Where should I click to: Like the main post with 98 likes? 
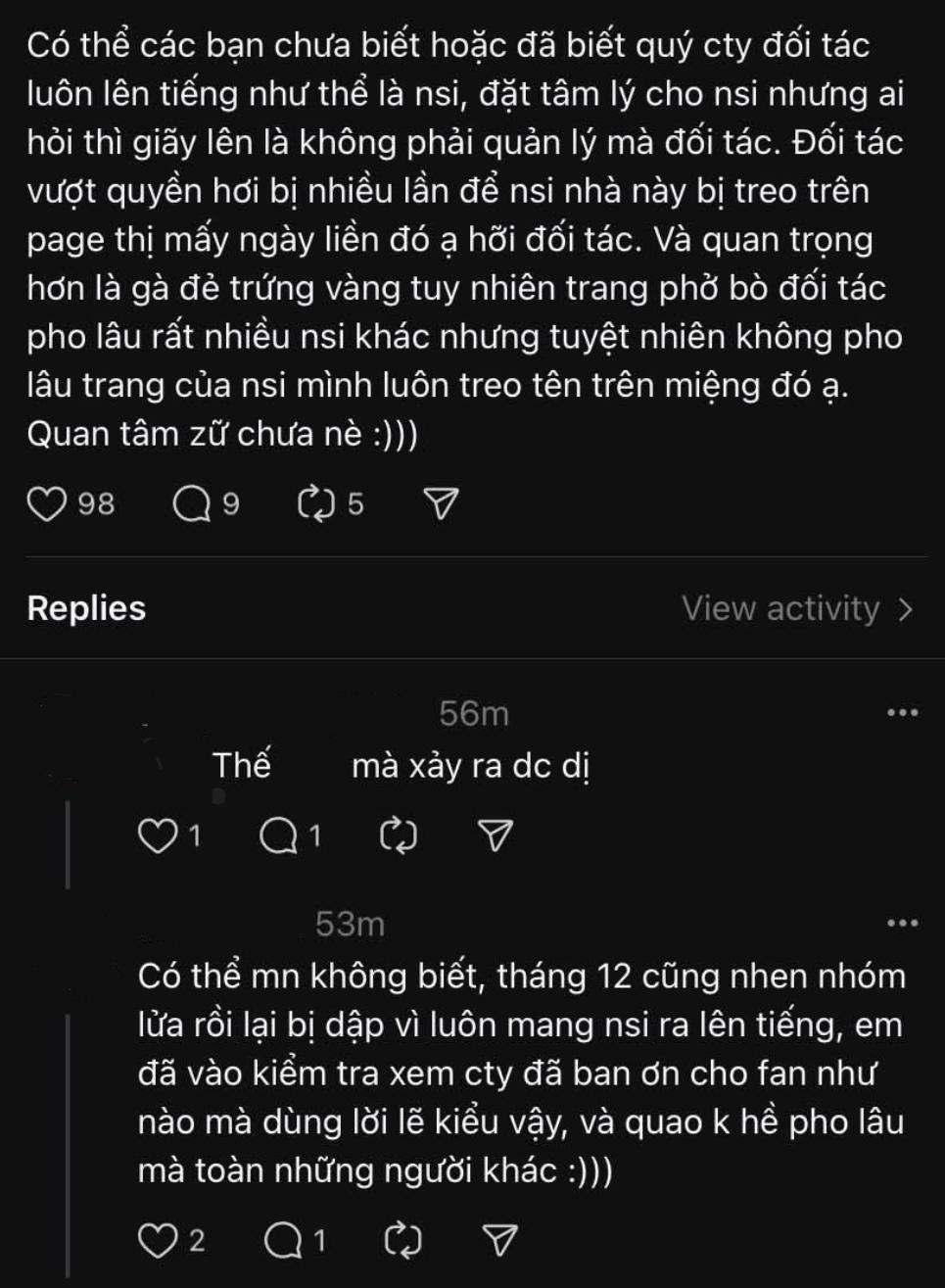[x=46, y=504]
